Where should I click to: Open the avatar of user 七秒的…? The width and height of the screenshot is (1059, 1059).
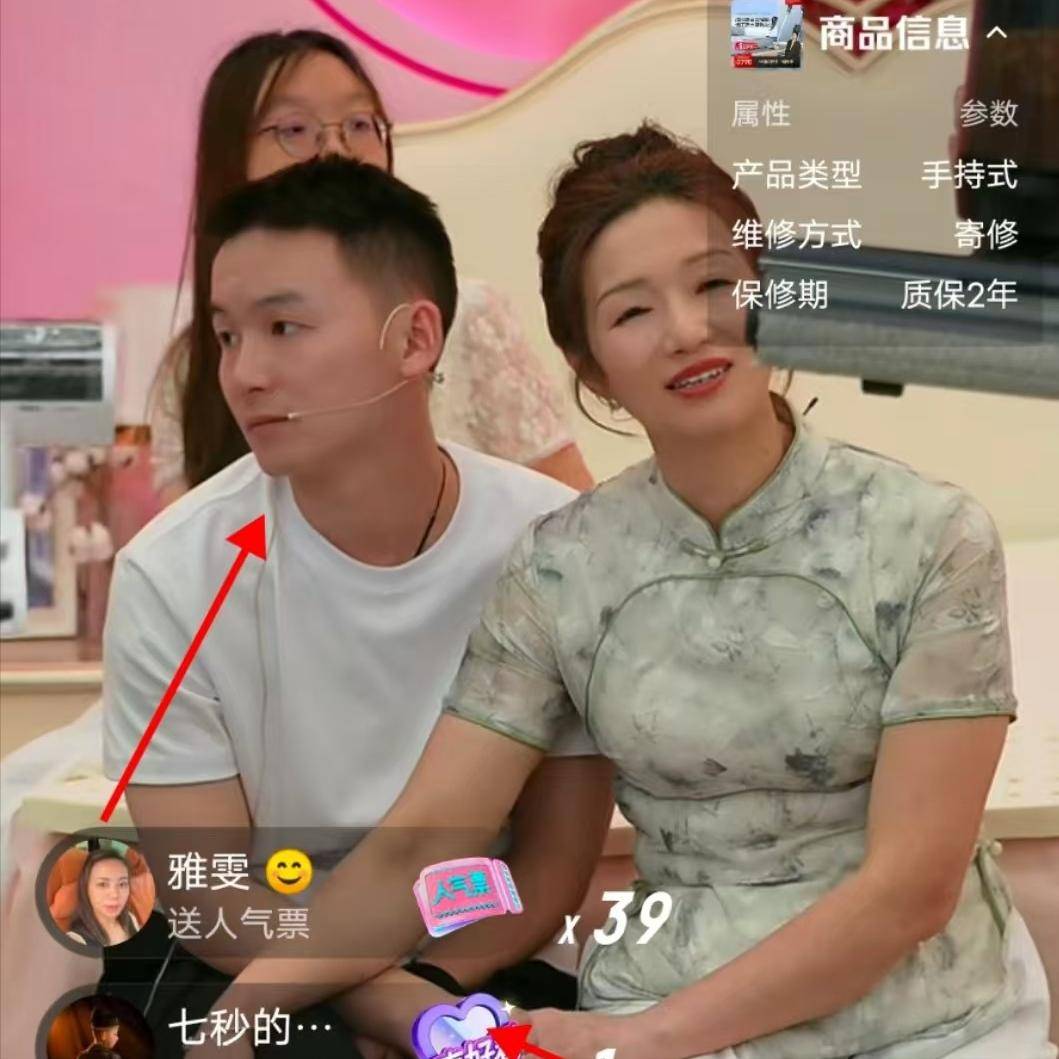pyautogui.click(x=98, y=1028)
